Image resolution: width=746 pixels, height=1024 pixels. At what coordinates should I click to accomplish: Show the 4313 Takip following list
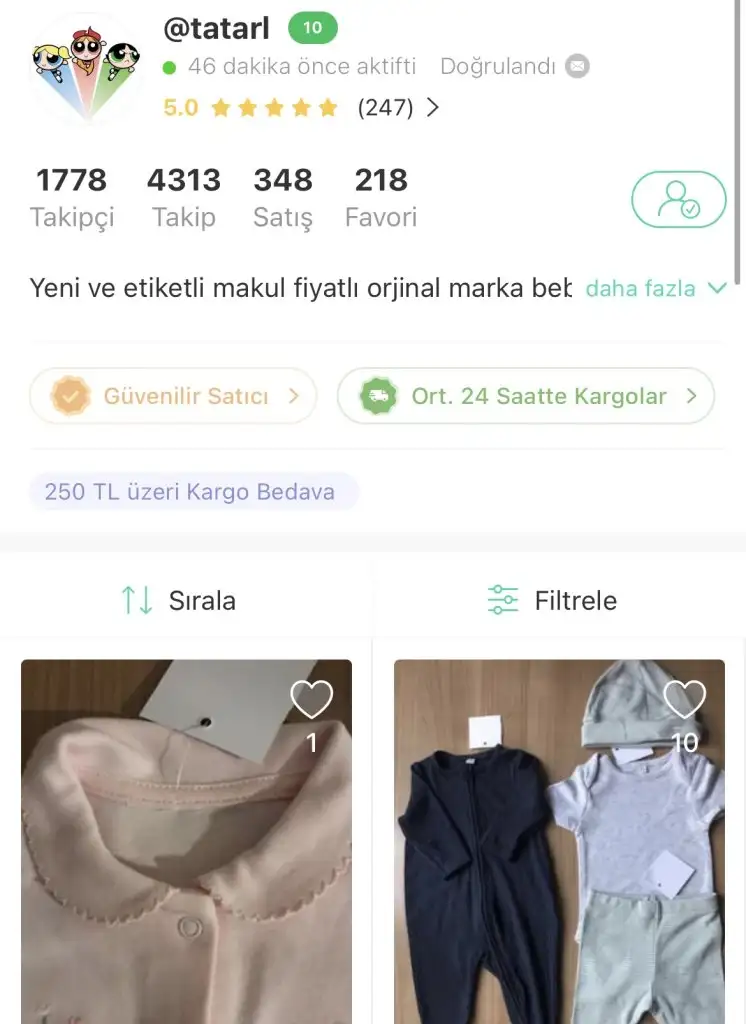click(x=184, y=197)
